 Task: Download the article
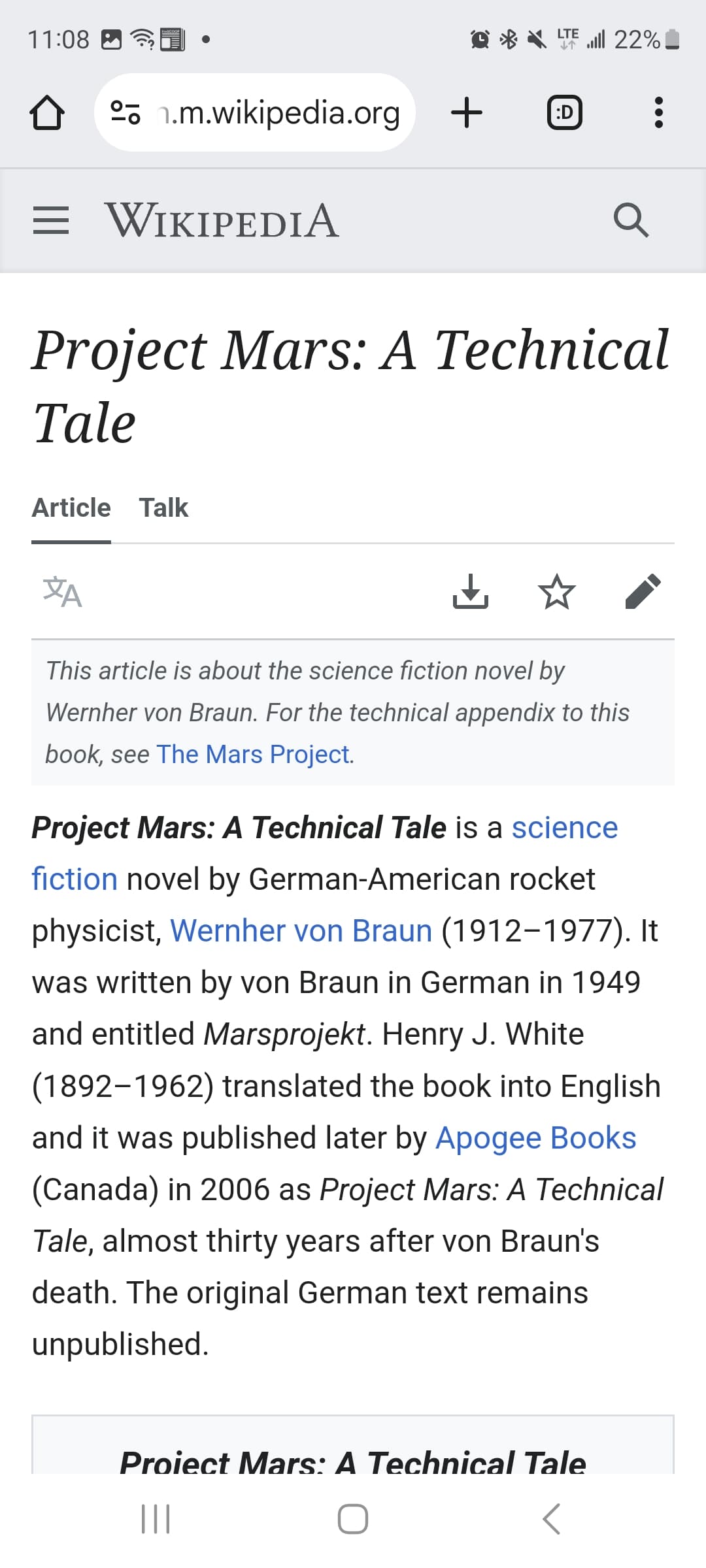pos(471,591)
